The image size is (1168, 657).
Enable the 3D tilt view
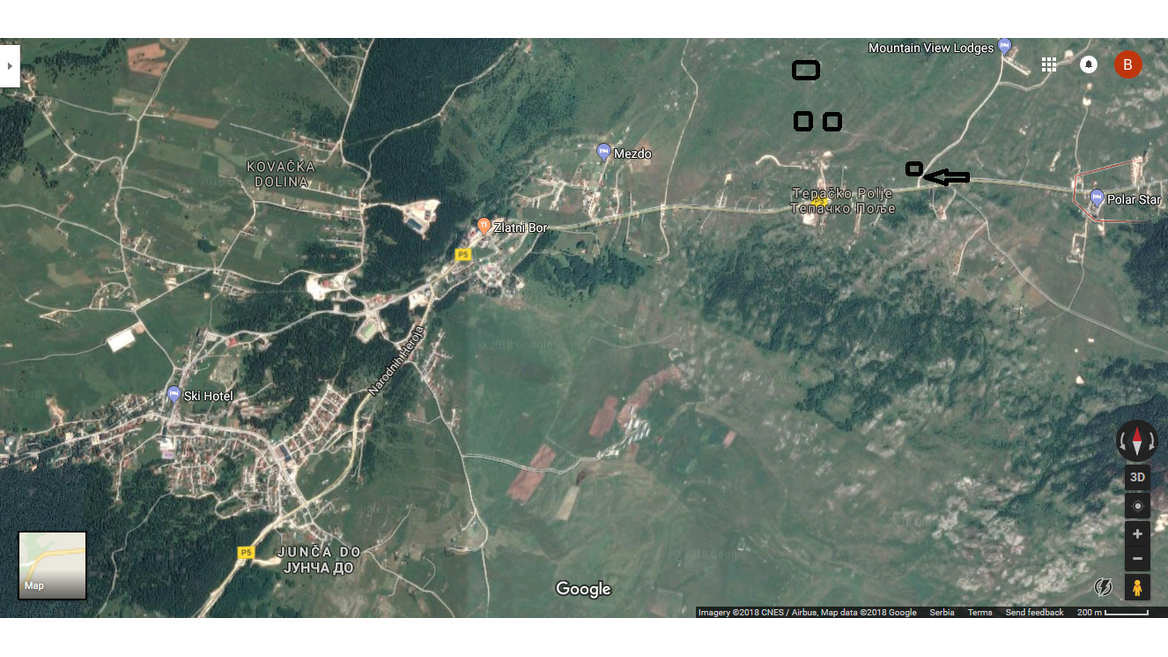point(1137,477)
